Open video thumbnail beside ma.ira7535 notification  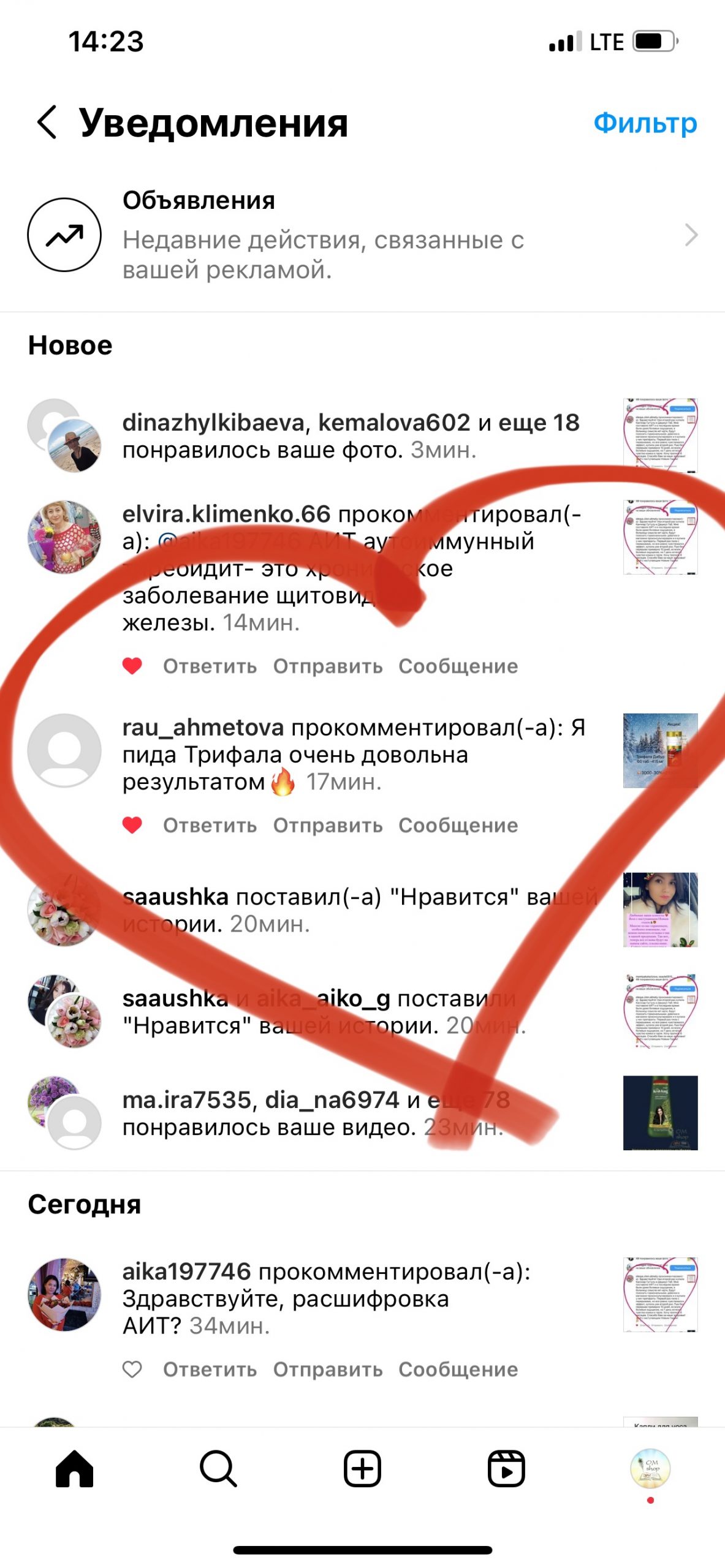pos(660,1112)
